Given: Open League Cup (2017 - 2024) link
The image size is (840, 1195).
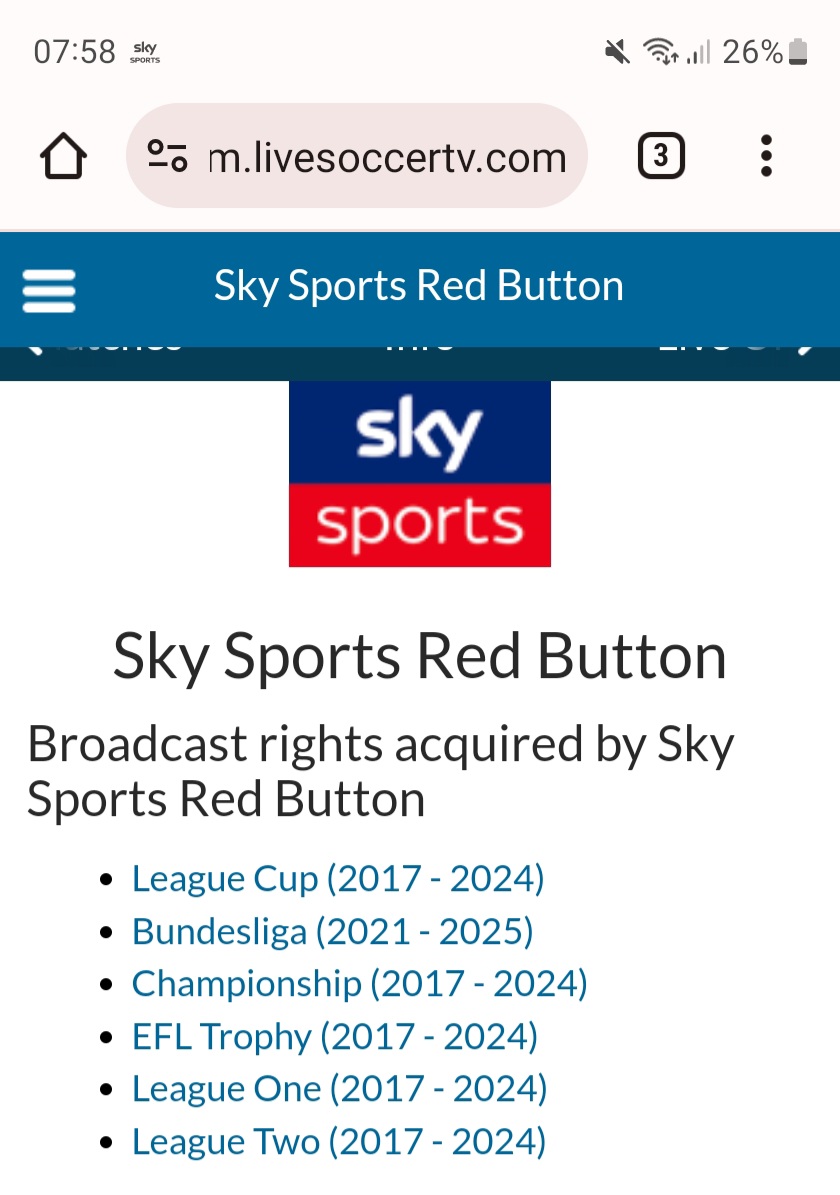Looking at the screenshot, I should coord(338,879).
